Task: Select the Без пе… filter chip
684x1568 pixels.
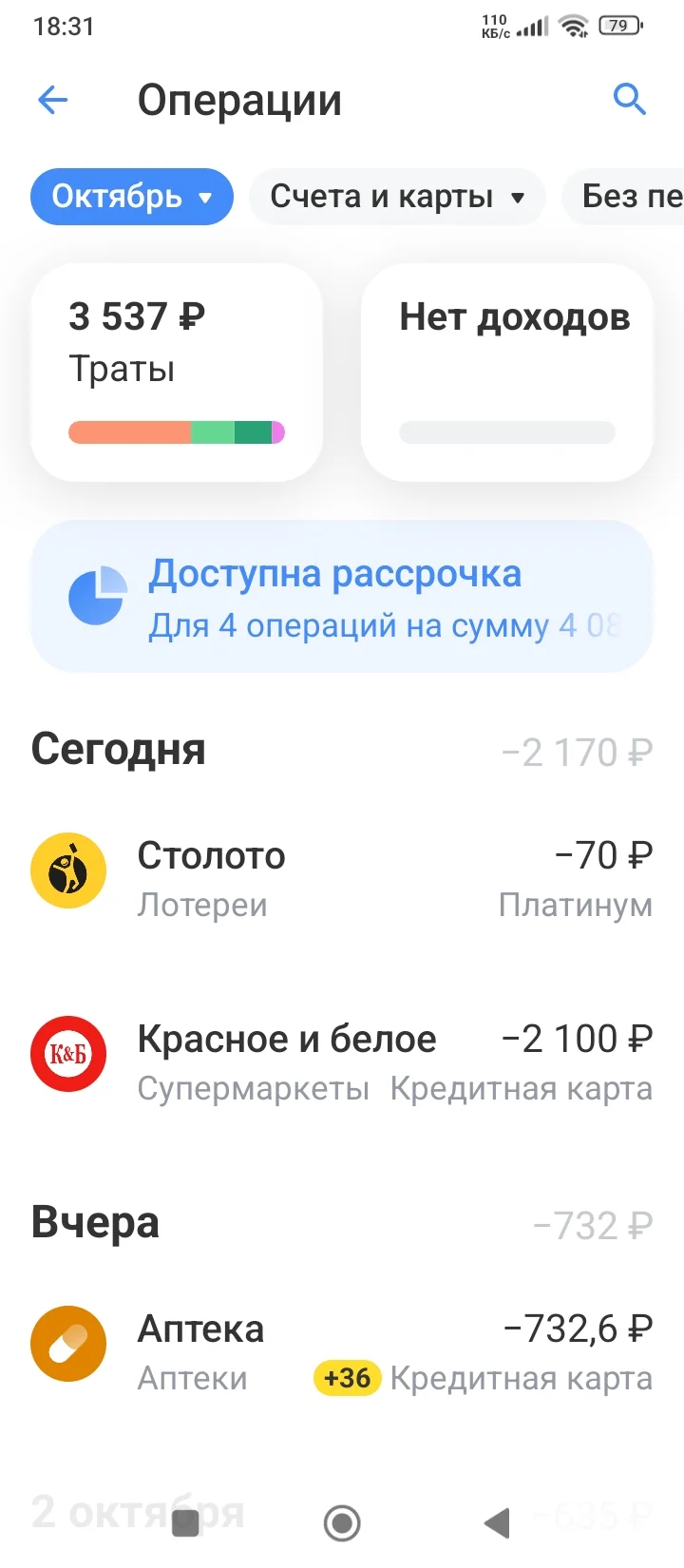Action: click(x=623, y=197)
